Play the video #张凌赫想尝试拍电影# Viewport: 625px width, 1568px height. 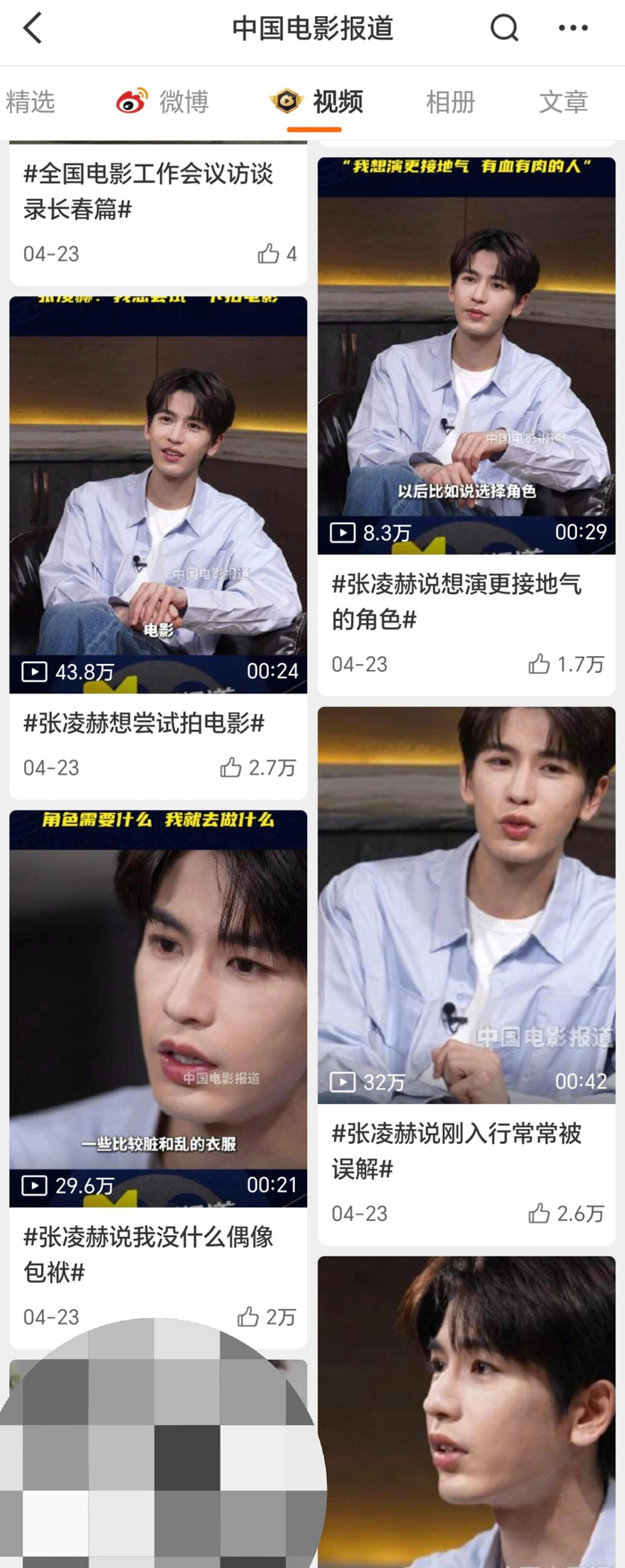158,494
